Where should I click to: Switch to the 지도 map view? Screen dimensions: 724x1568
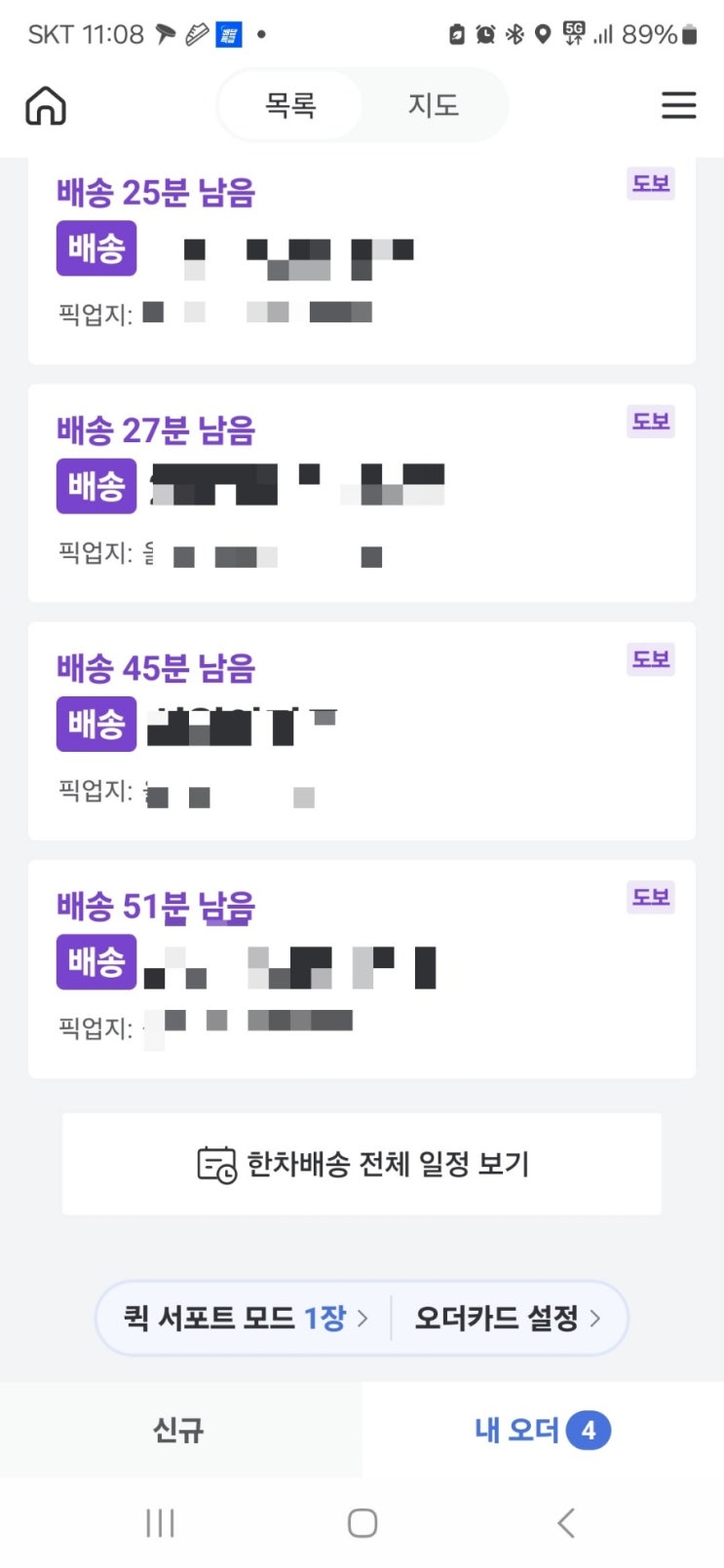[x=433, y=105]
